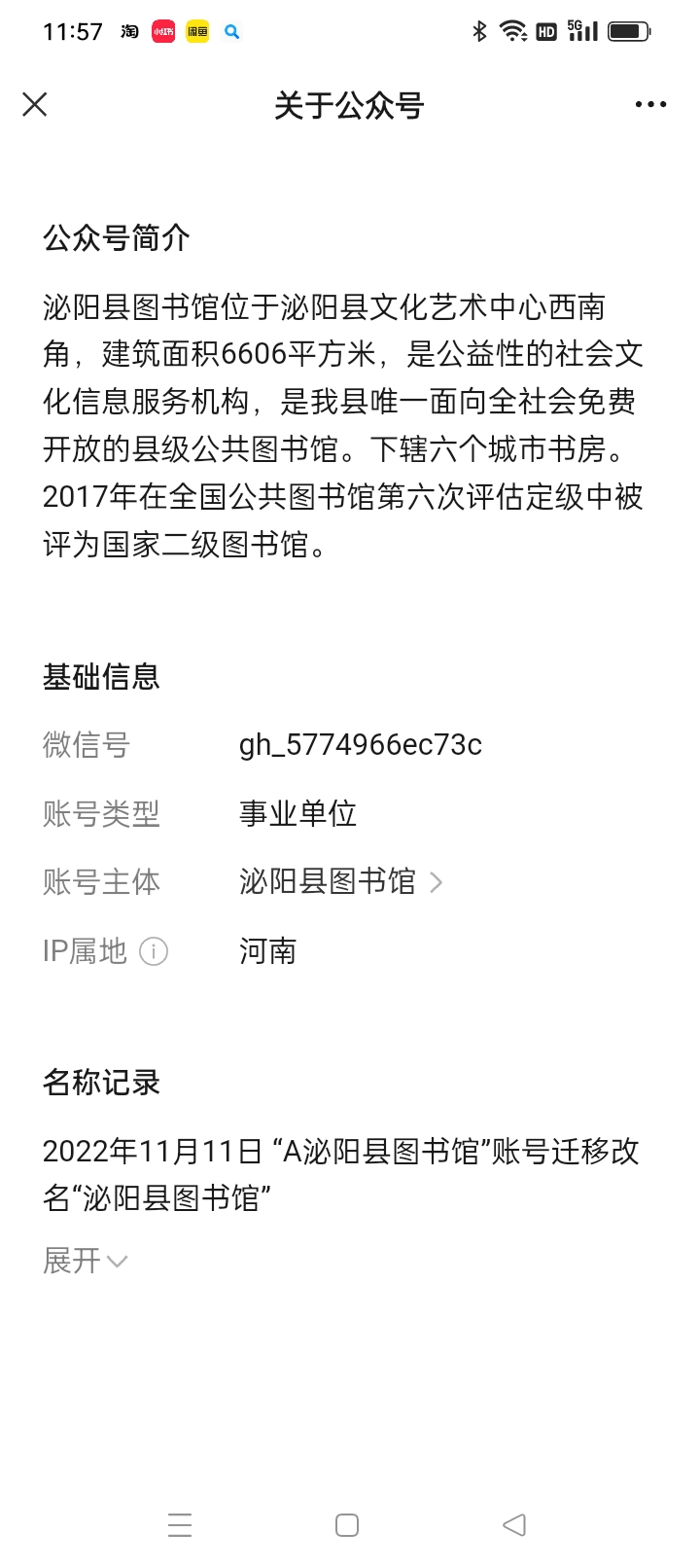Expand the name record with 展开
700x1568 pixels.
(x=85, y=1261)
